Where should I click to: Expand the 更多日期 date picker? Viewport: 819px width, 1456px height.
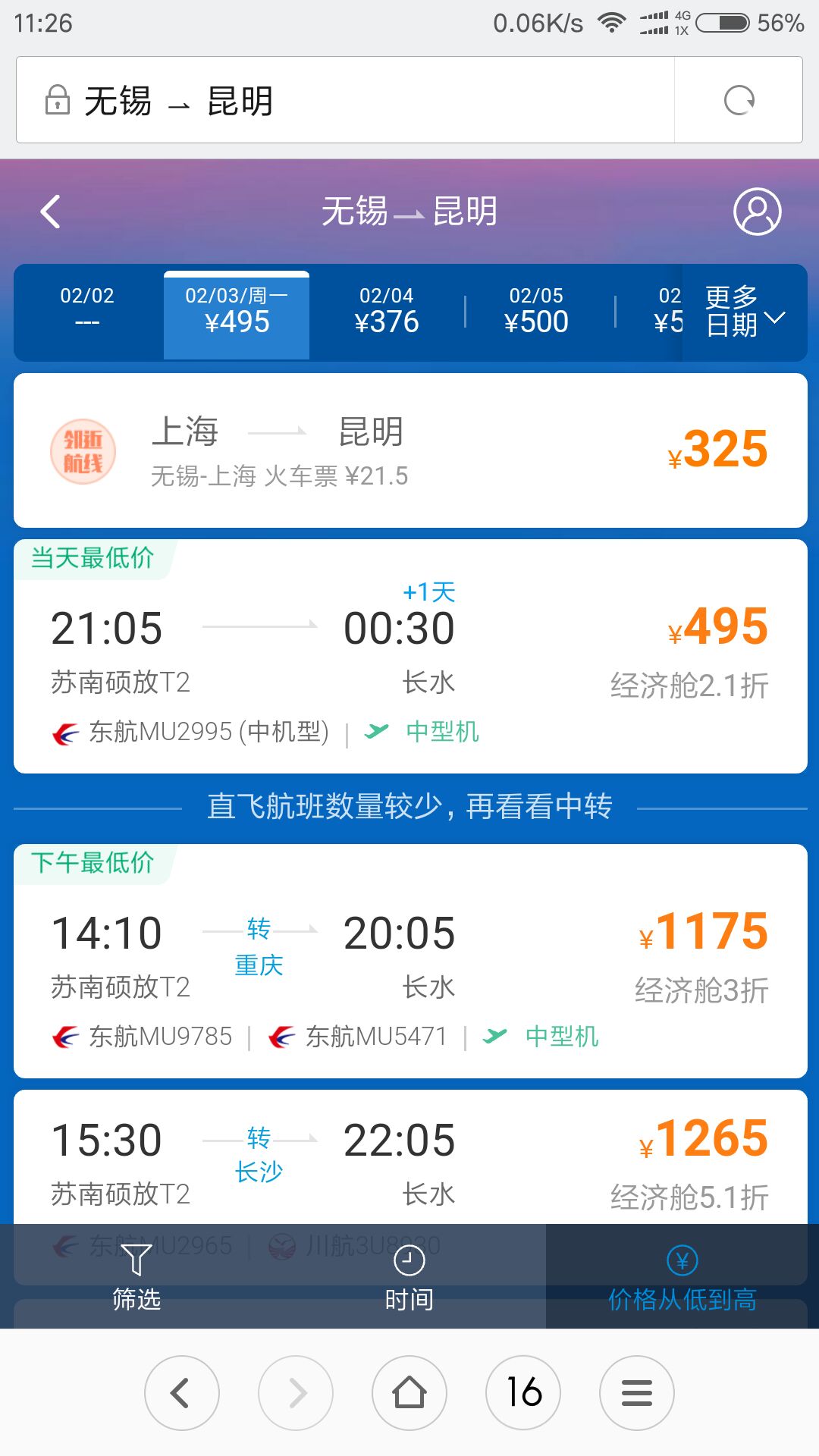click(x=745, y=311)
